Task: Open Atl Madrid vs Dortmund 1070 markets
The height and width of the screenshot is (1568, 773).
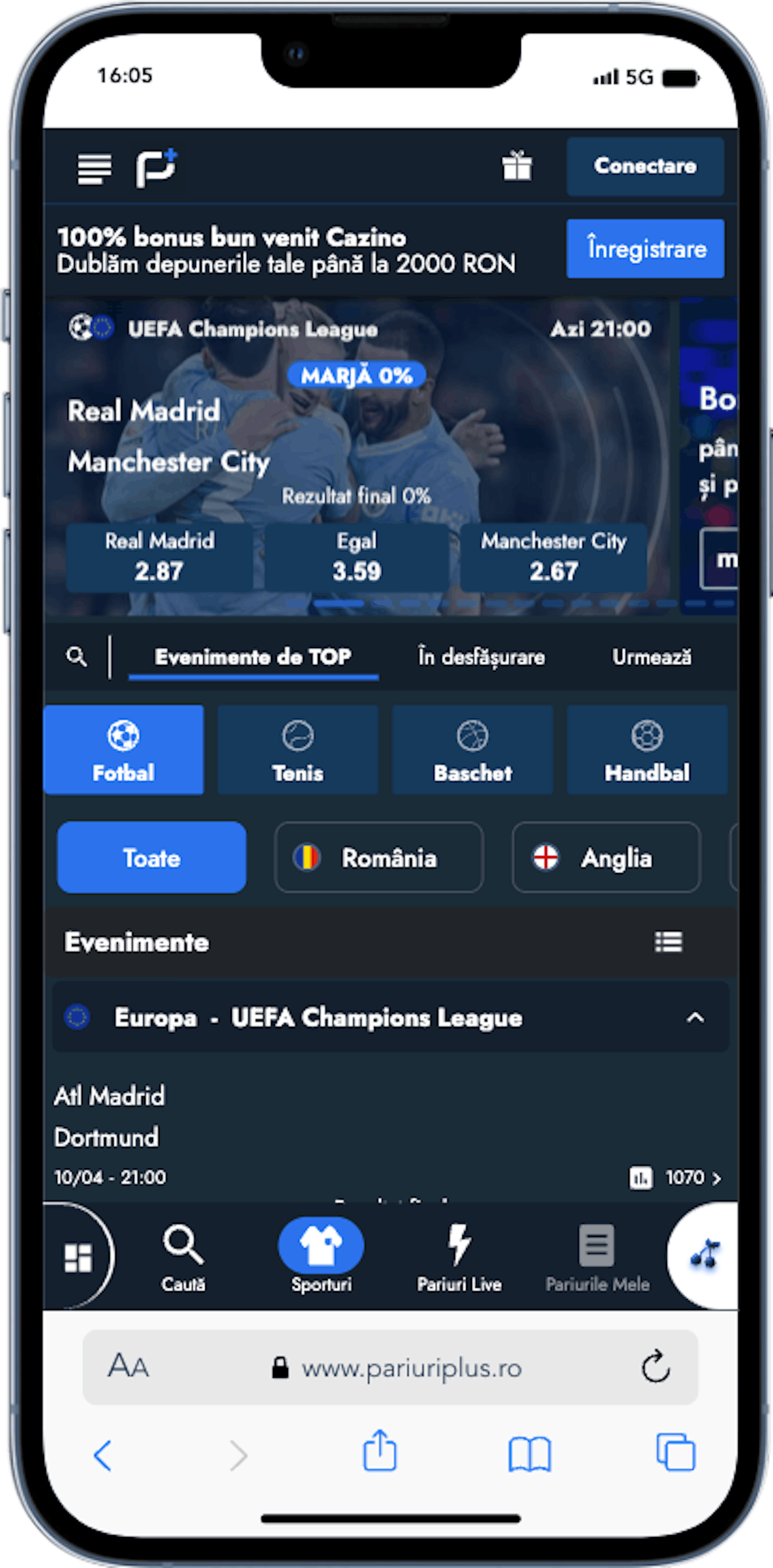Action: pyautogui.click(x=693, y=1178)
